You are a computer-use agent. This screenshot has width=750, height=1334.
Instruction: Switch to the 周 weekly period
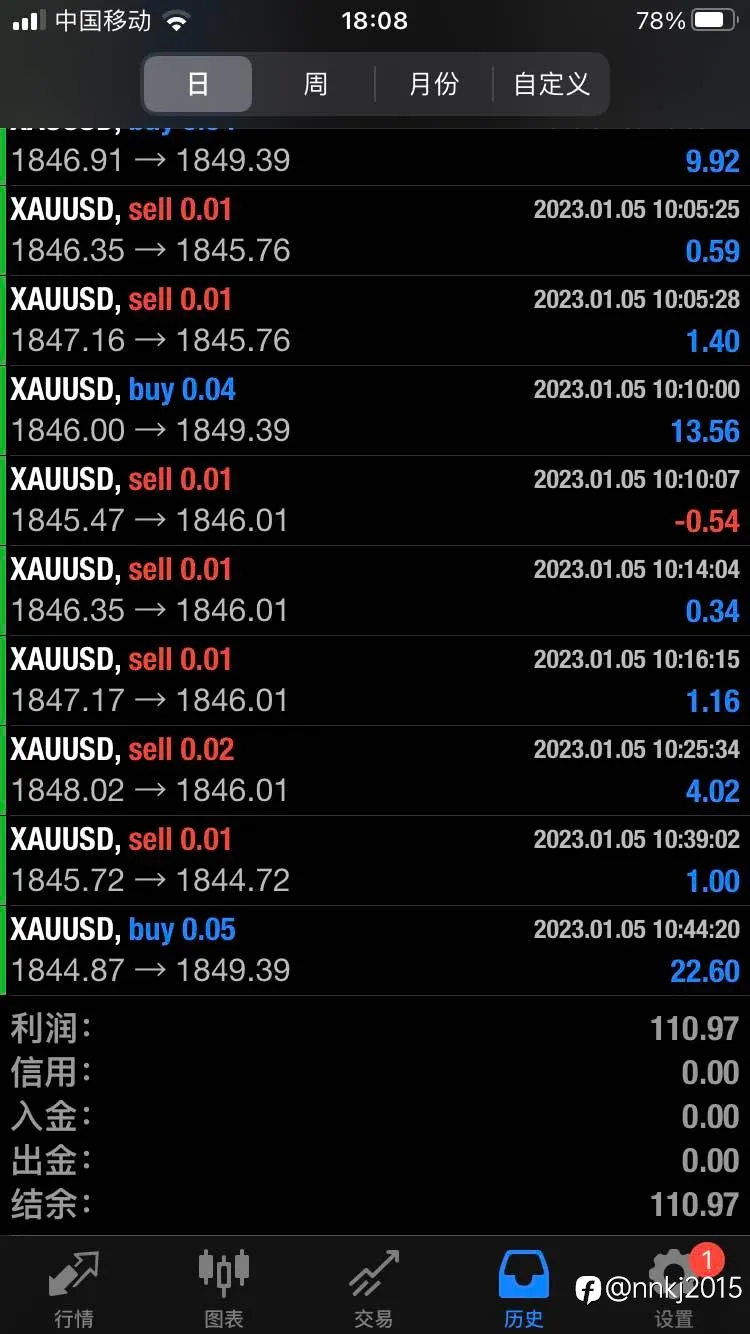pos(315,84)
